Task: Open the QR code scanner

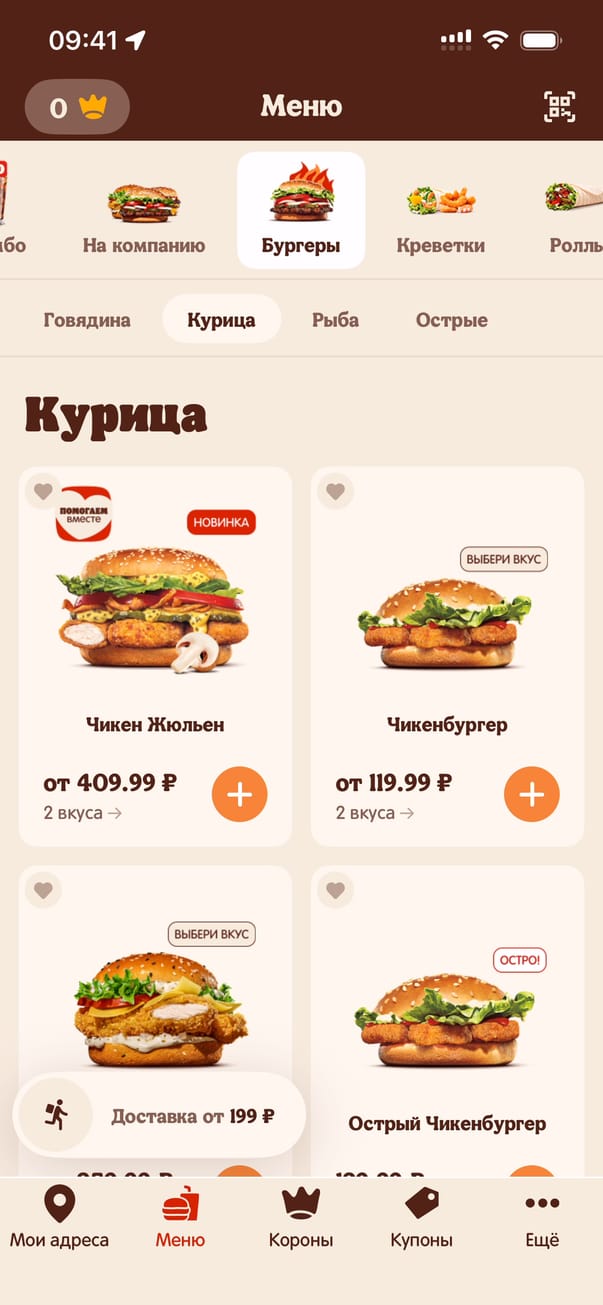Action: [559, 106]
